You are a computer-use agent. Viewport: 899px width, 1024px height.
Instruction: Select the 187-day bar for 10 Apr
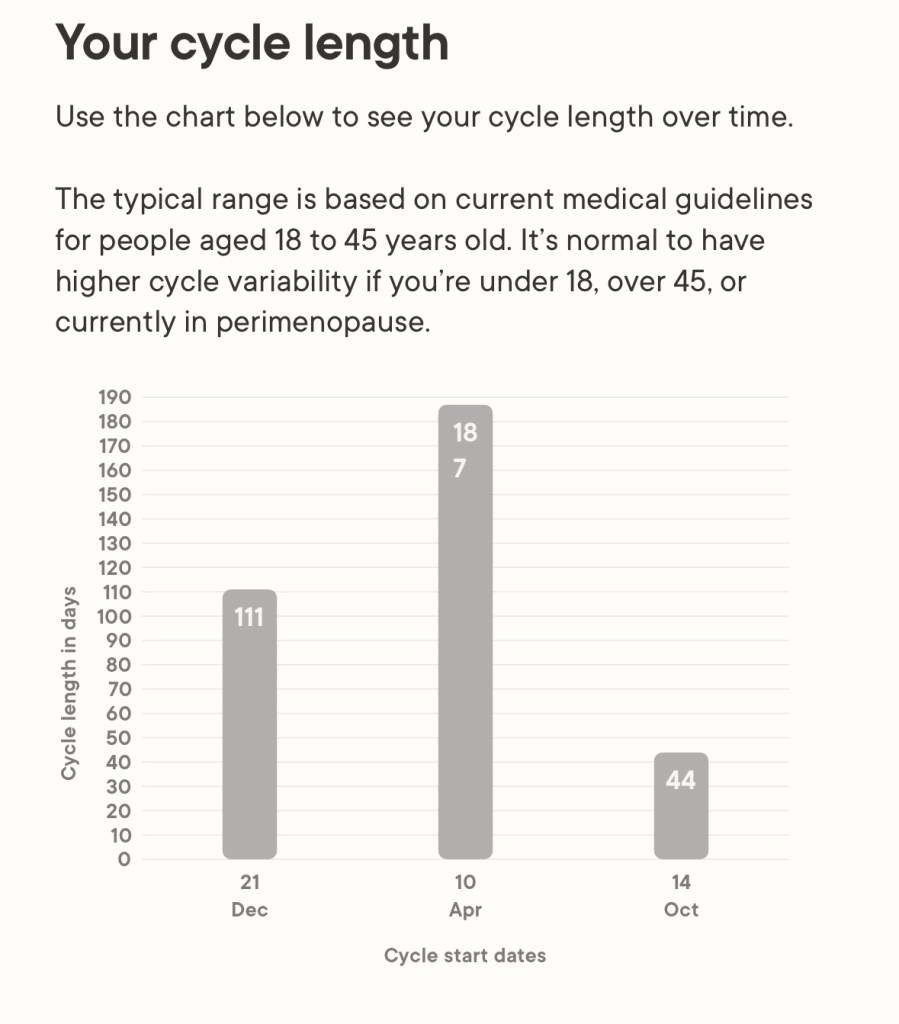point(465,632)
